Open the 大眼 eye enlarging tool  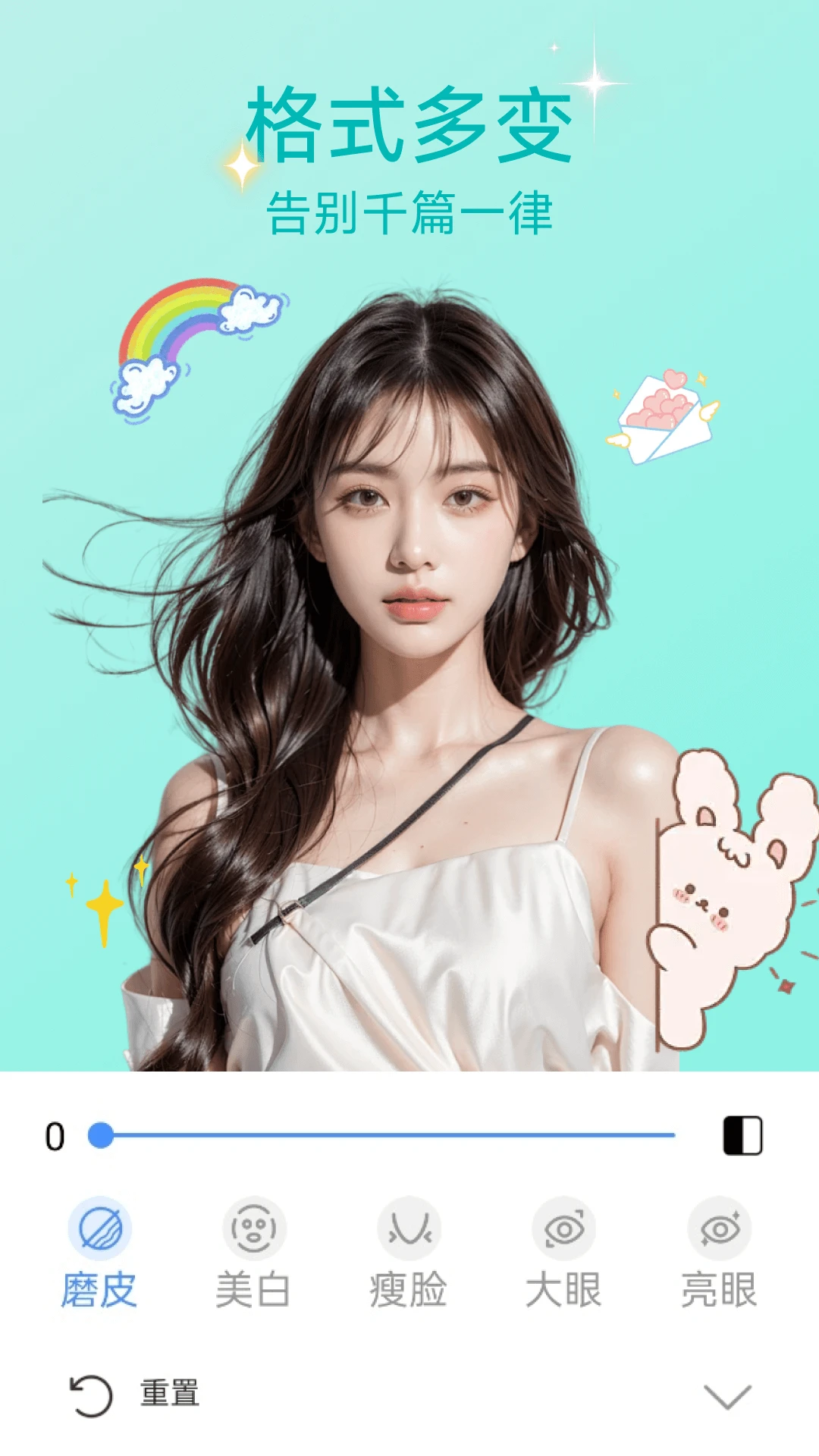pos(563,1251)
